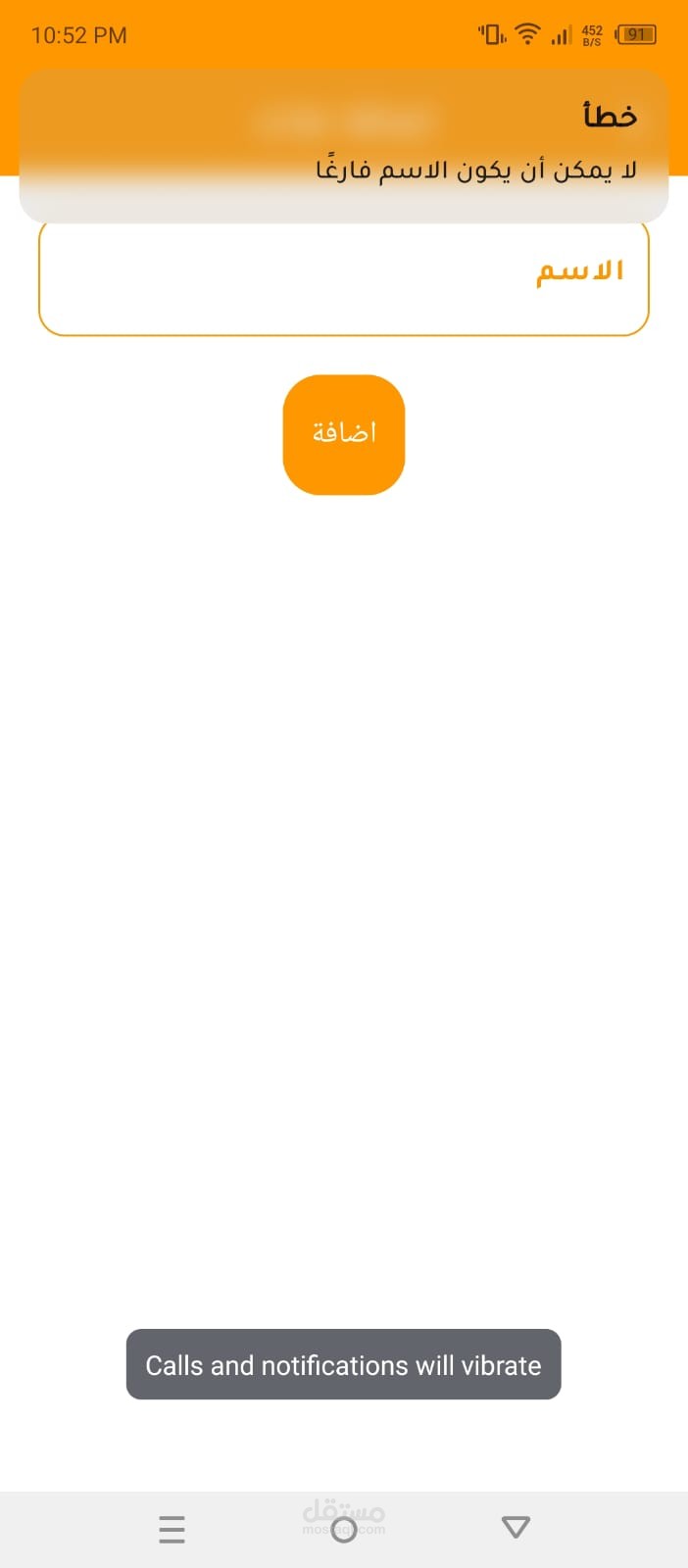The width and height of the screenshot is (688, 1568).
Task: Open recent apps from the navigation bar
Action: [x=172, y=1529]
